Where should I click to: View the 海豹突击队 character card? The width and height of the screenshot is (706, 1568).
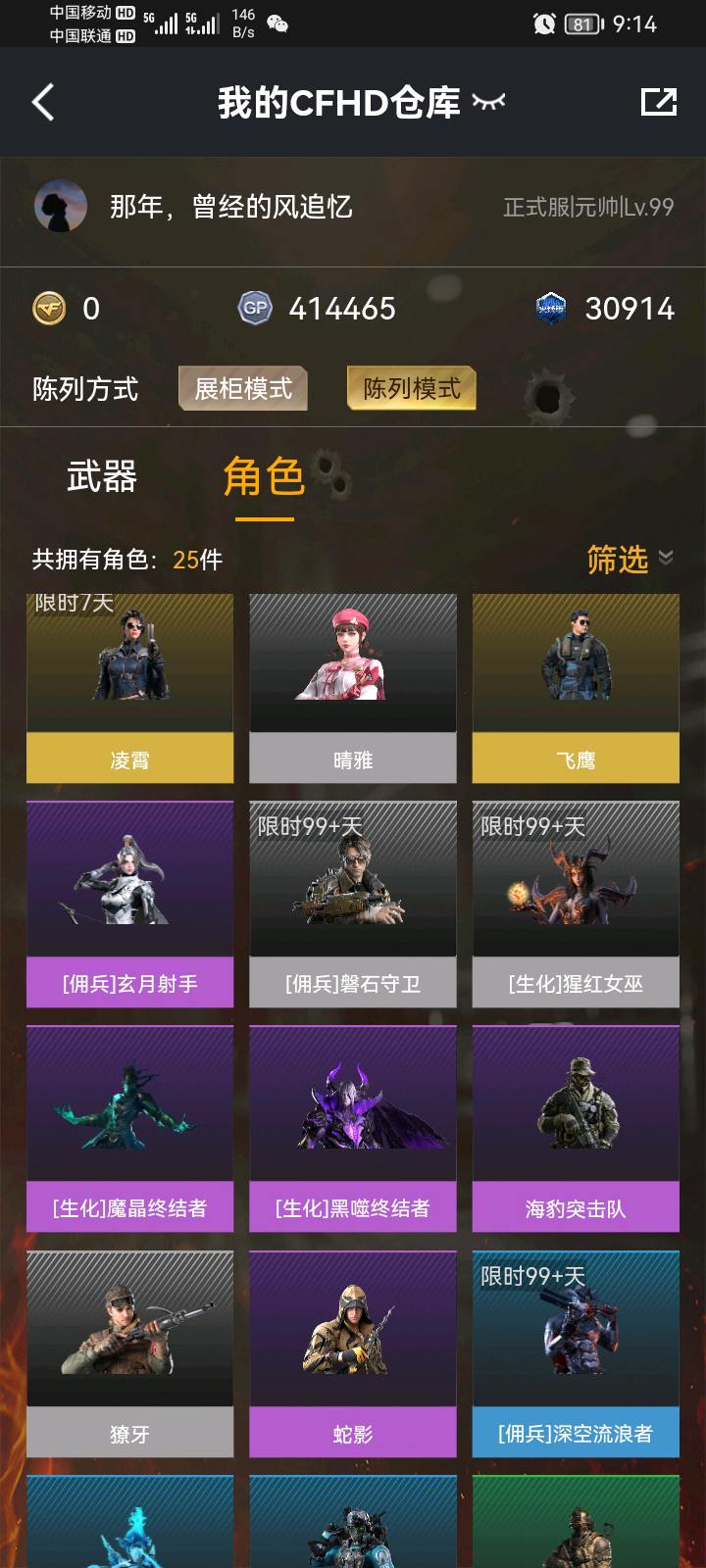576,1129
